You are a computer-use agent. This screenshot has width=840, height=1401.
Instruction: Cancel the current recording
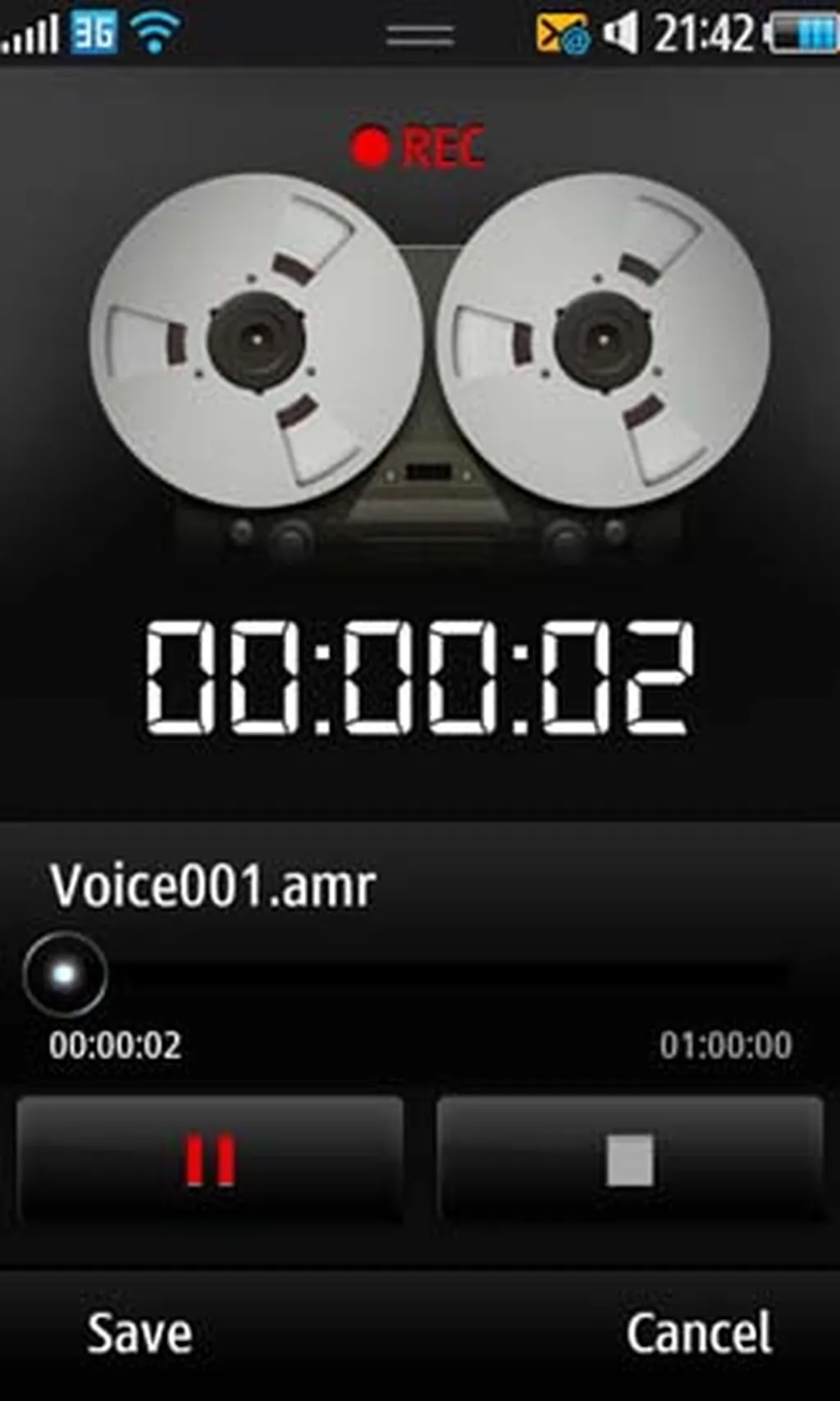tap(699, 1334)
